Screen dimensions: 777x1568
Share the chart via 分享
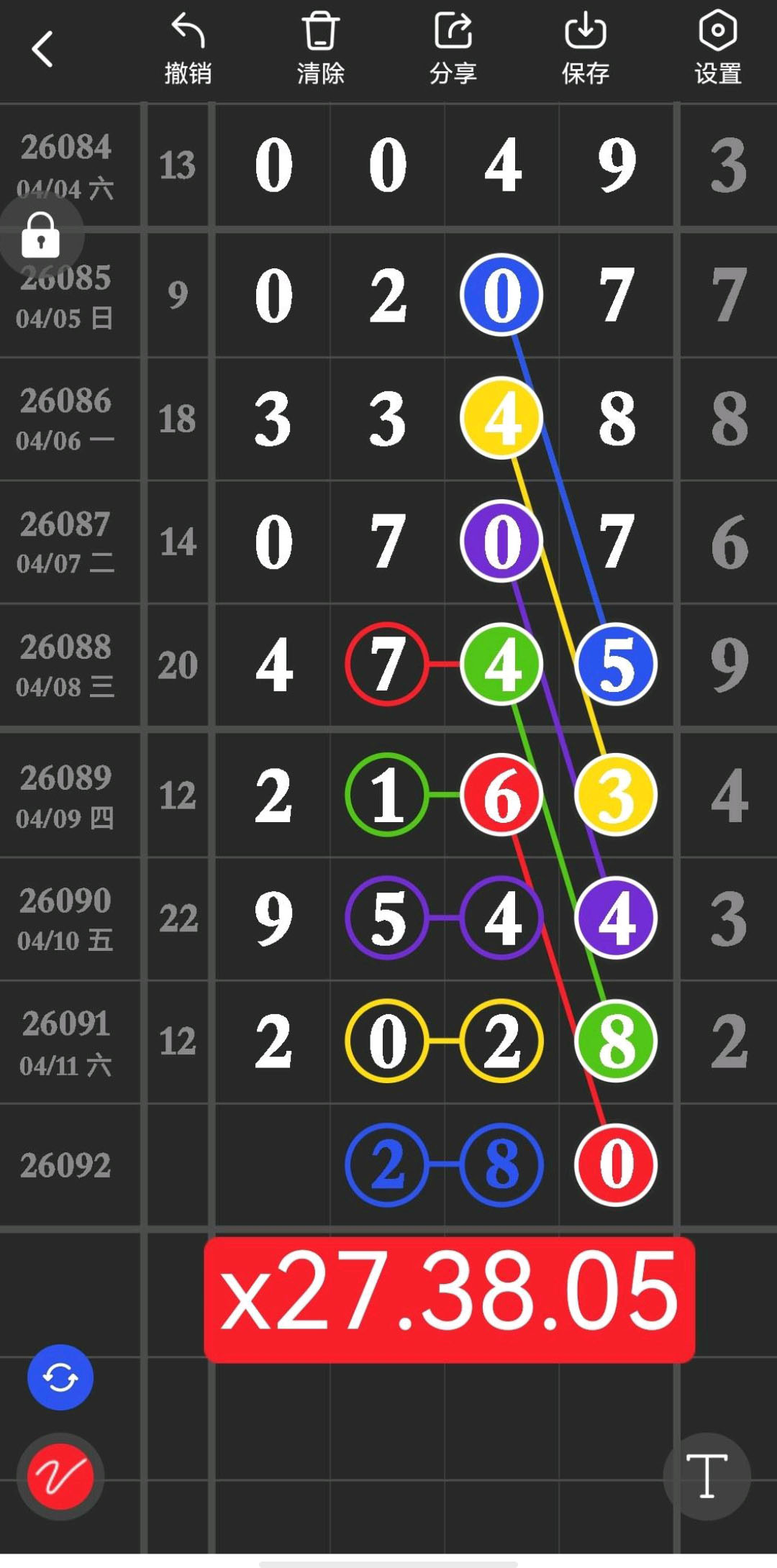[x=453, y=50]
